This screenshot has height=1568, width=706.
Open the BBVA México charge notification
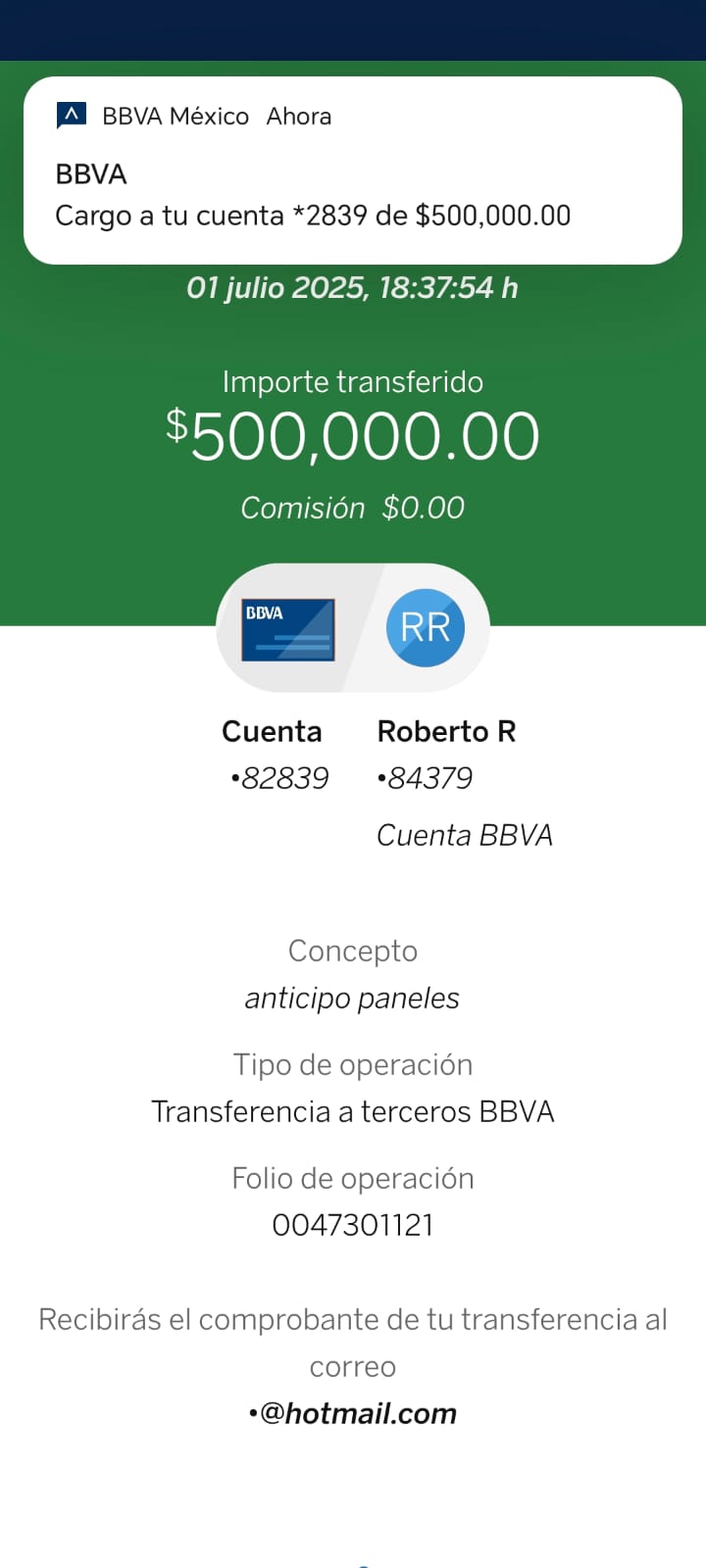point(352,171)
